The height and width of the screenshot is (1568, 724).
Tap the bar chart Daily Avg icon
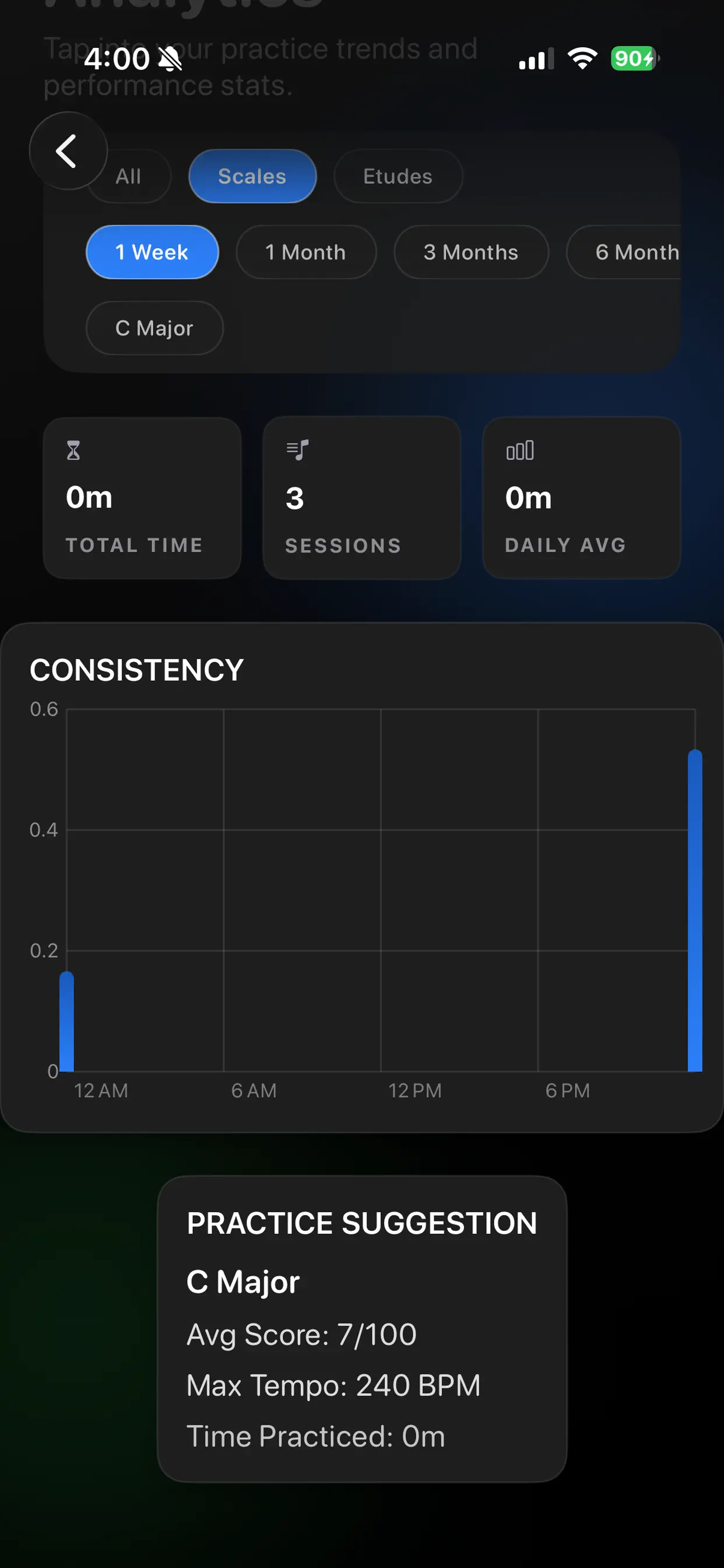[519, 450]
